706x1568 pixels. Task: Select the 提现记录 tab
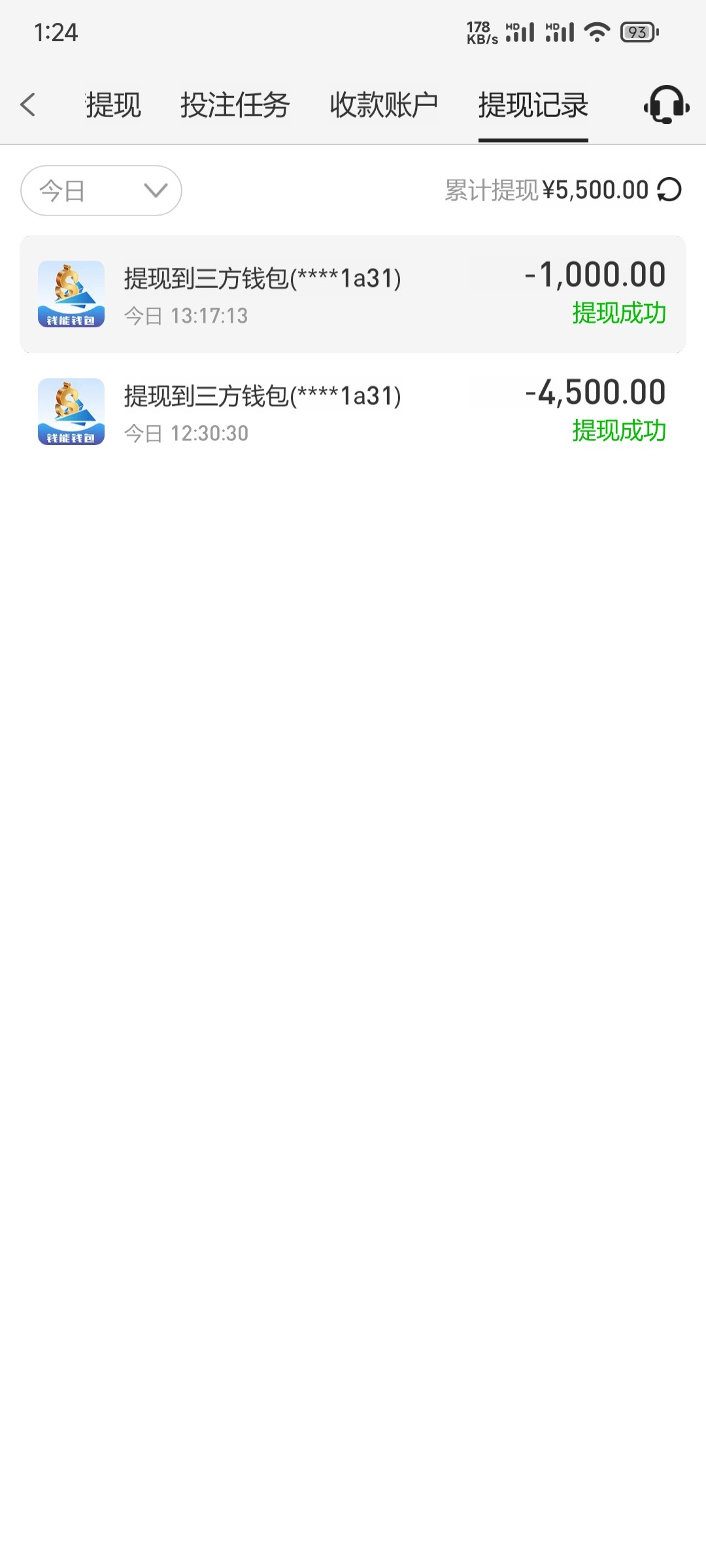(533, 105)
